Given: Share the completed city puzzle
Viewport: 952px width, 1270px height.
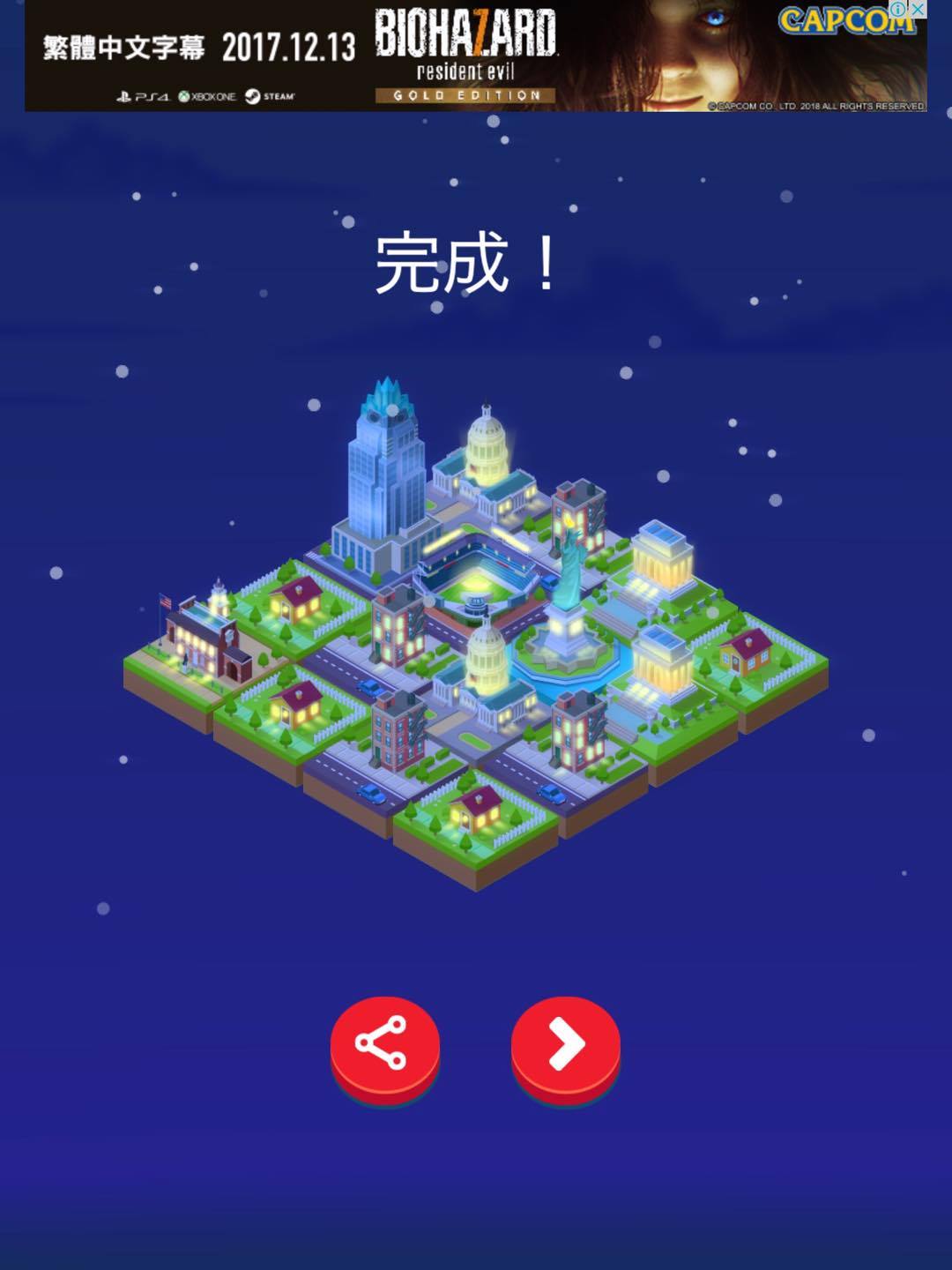Looking at the screenshot, I should tap(384, 1044).
